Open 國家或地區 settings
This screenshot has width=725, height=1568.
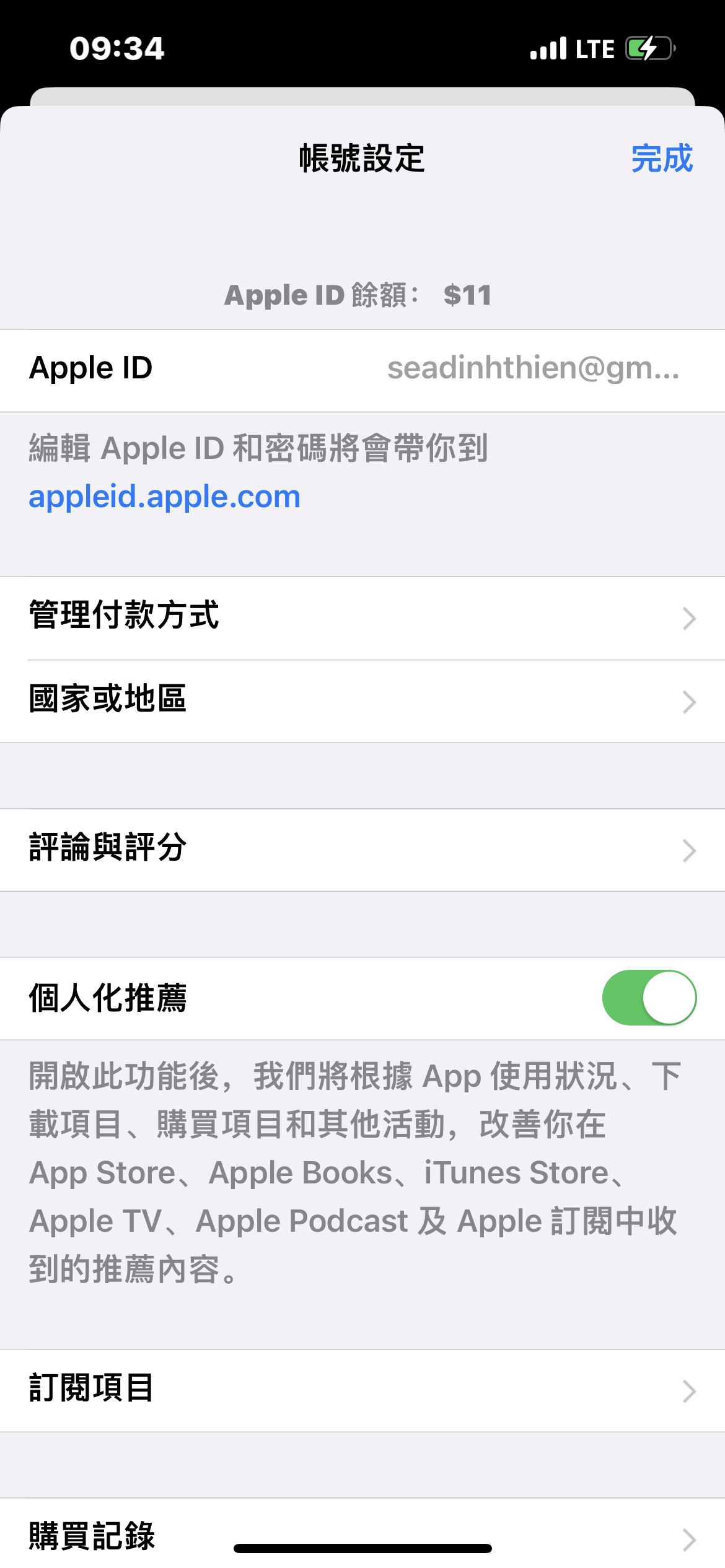(362, 700)
